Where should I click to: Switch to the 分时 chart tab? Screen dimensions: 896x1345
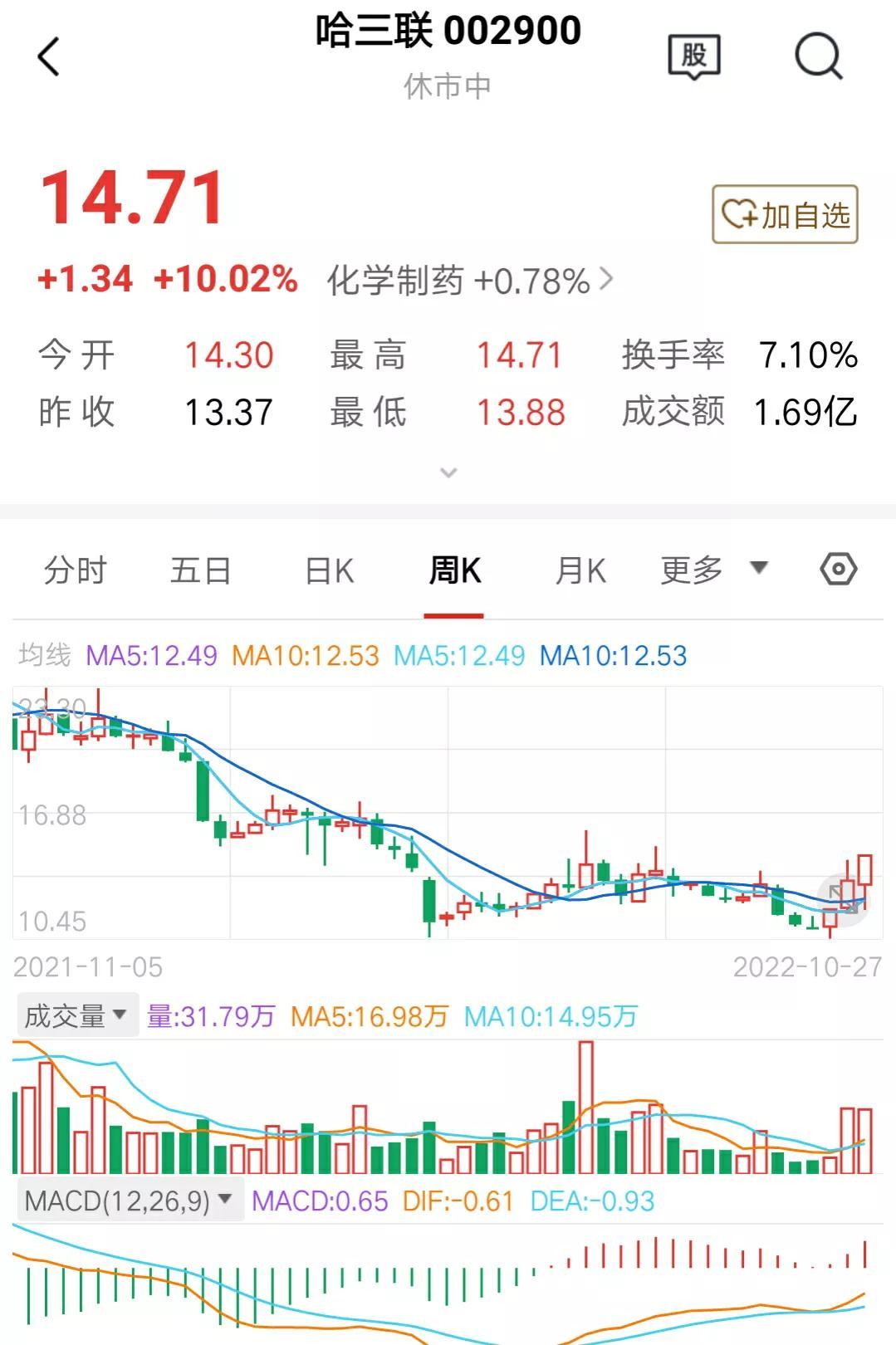75,570
